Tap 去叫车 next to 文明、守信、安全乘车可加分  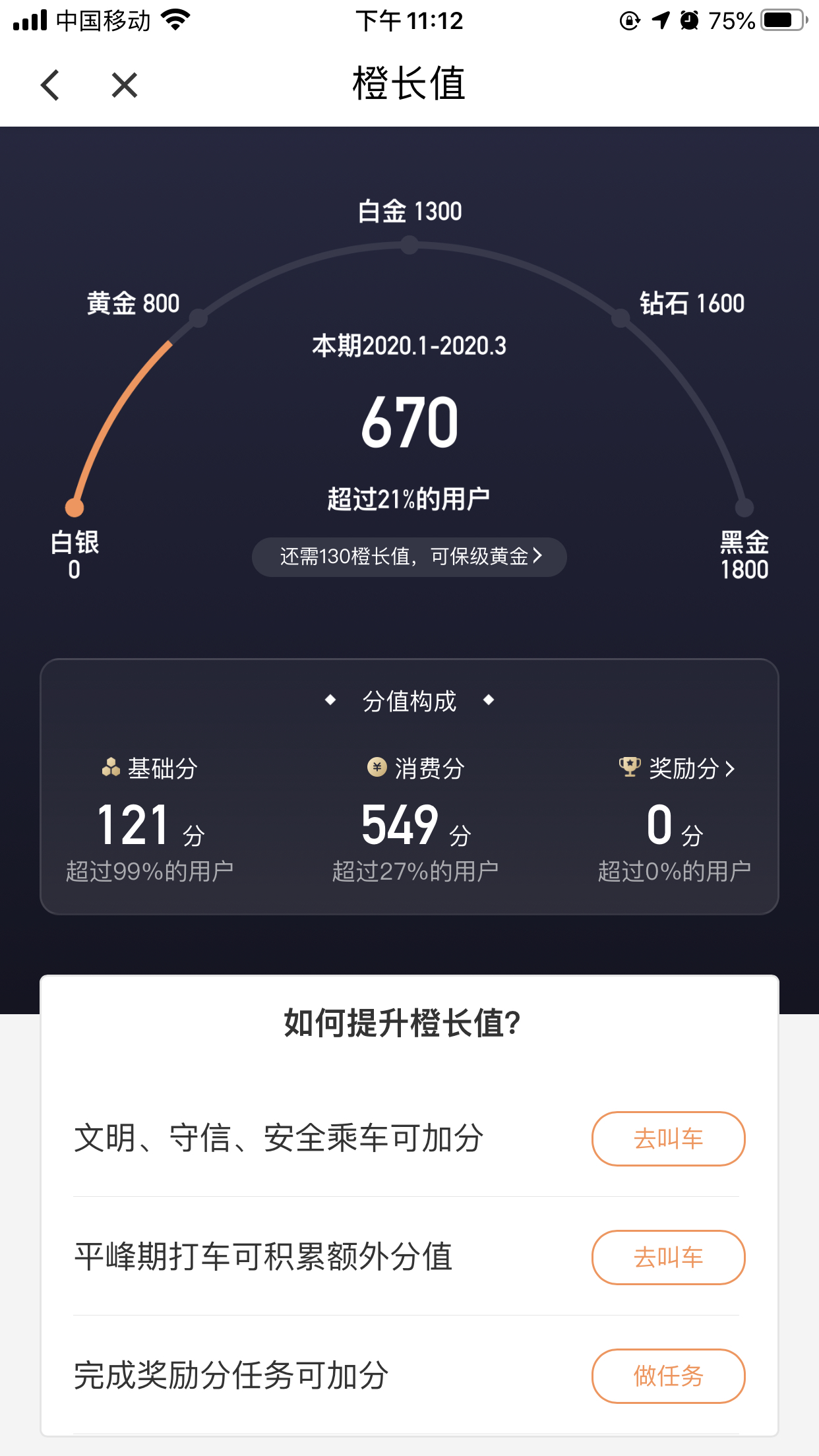click(x=668, y=1139)
